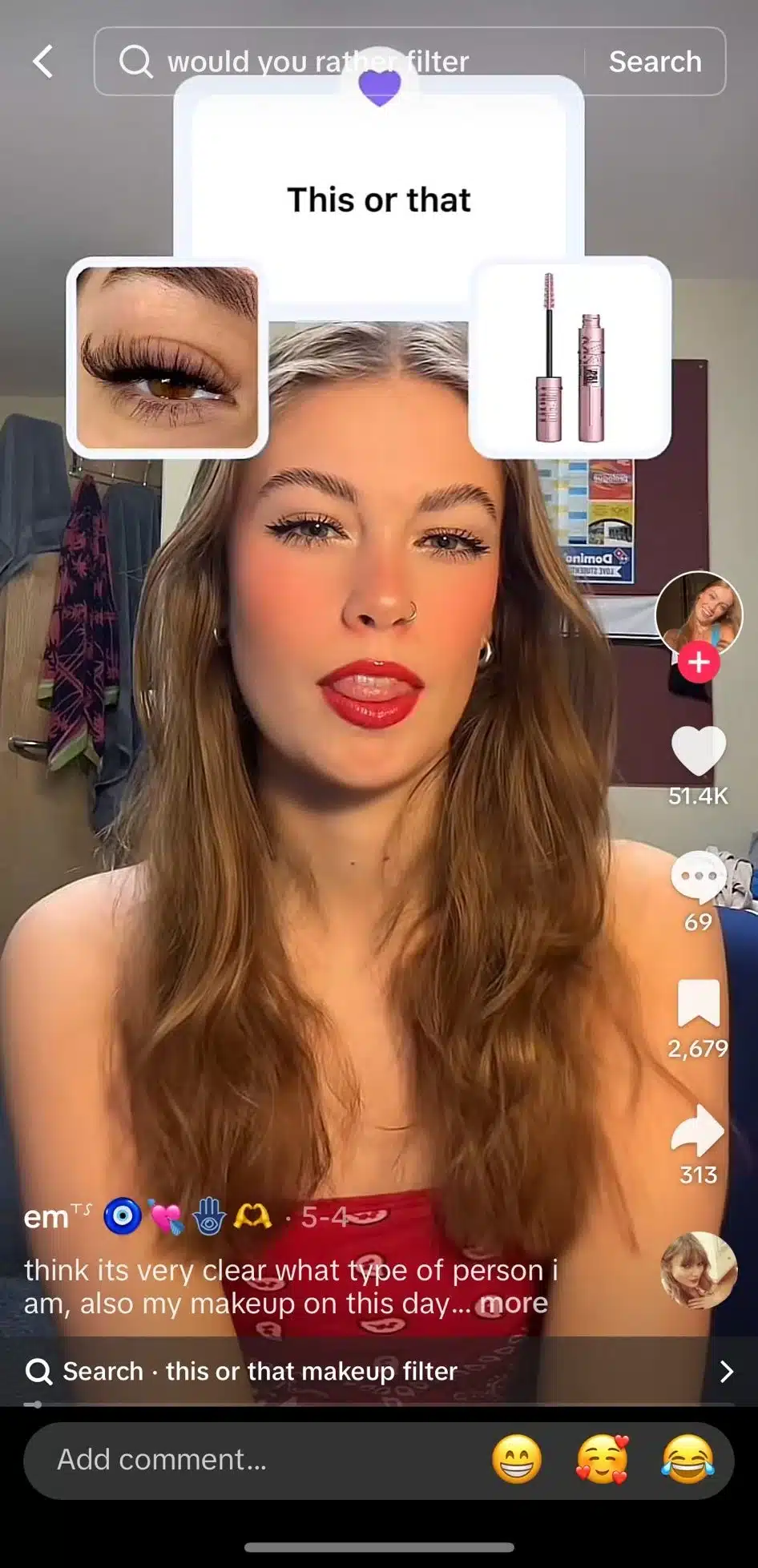Save video with the bookmark icon
Image resolution: width=758 pixels, height=1568 pixels.
point(698,1003)
